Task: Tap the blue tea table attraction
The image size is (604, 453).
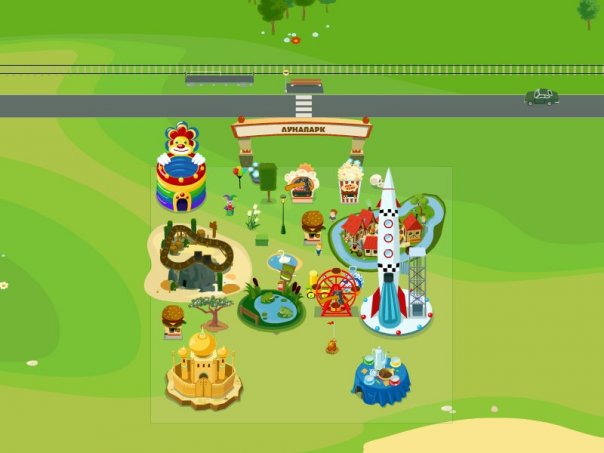Action: click(x=381, y=377)
